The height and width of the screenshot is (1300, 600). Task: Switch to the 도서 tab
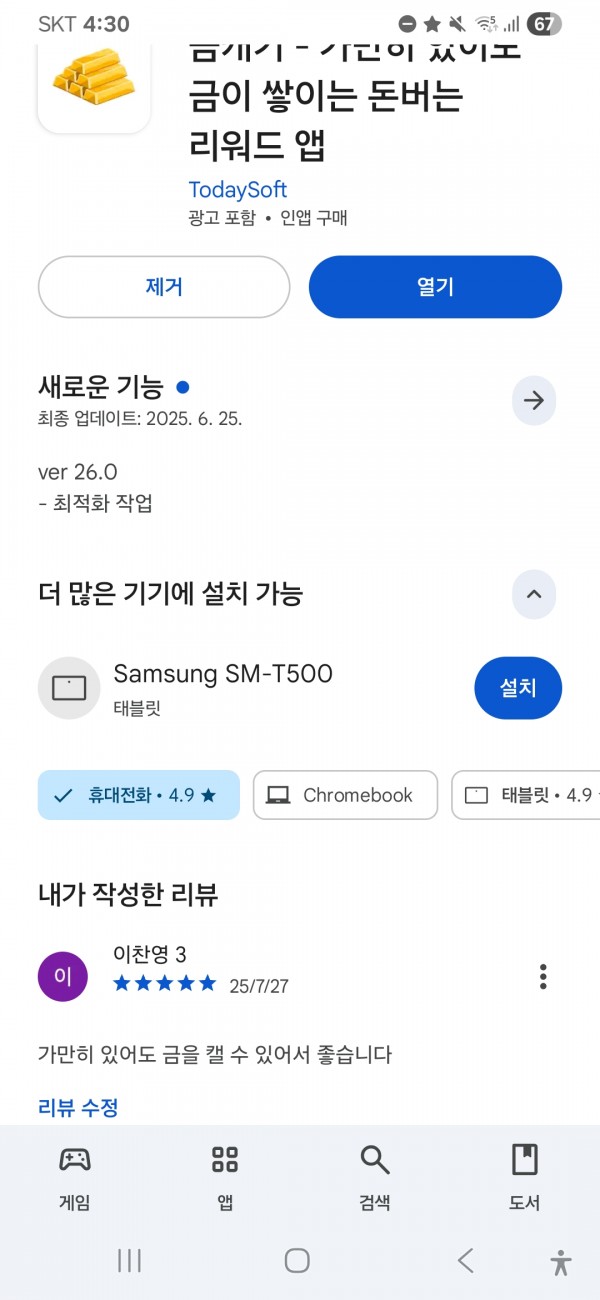click(x=525, y=1178)
